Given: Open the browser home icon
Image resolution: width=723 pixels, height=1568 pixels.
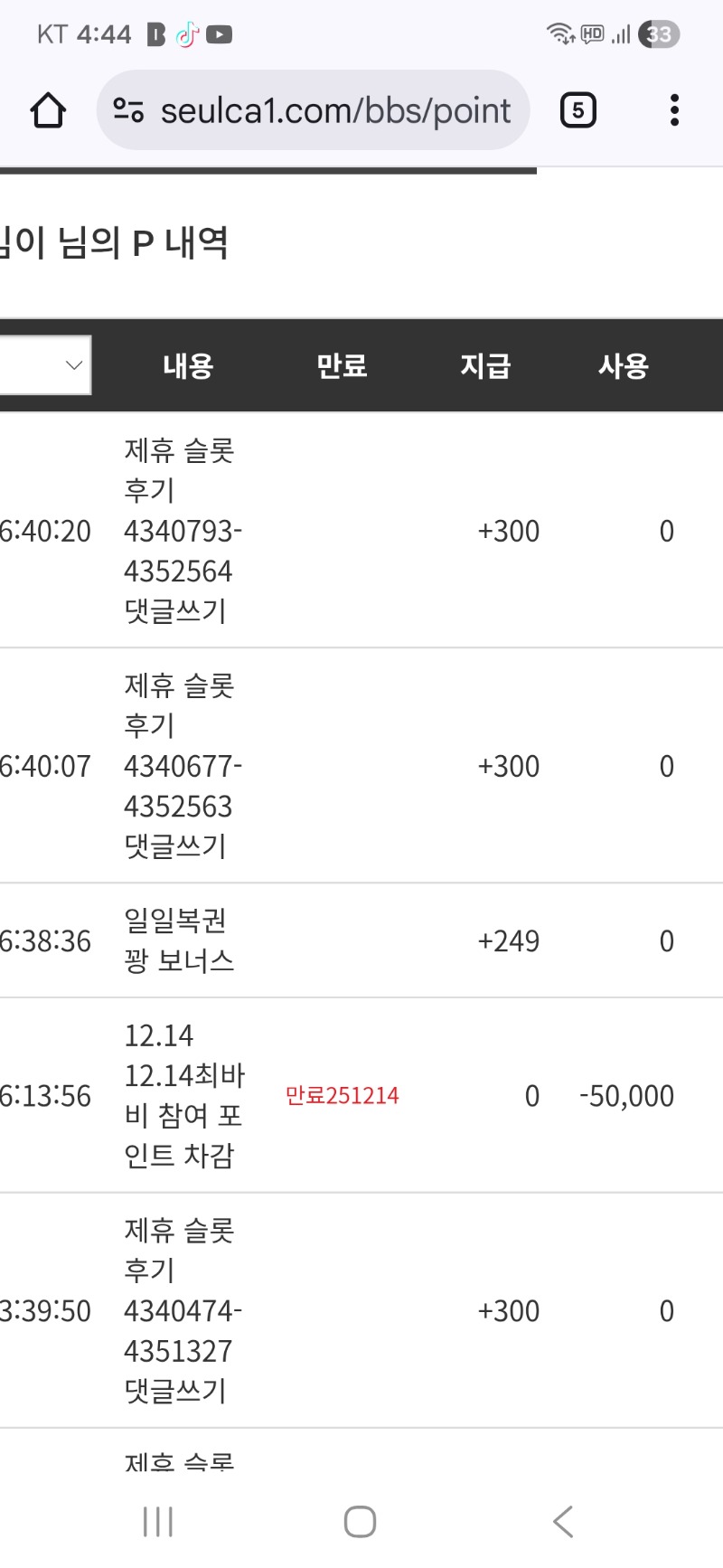Looking at the screenshot, I should pyautogui.click(x=49, y=109).
